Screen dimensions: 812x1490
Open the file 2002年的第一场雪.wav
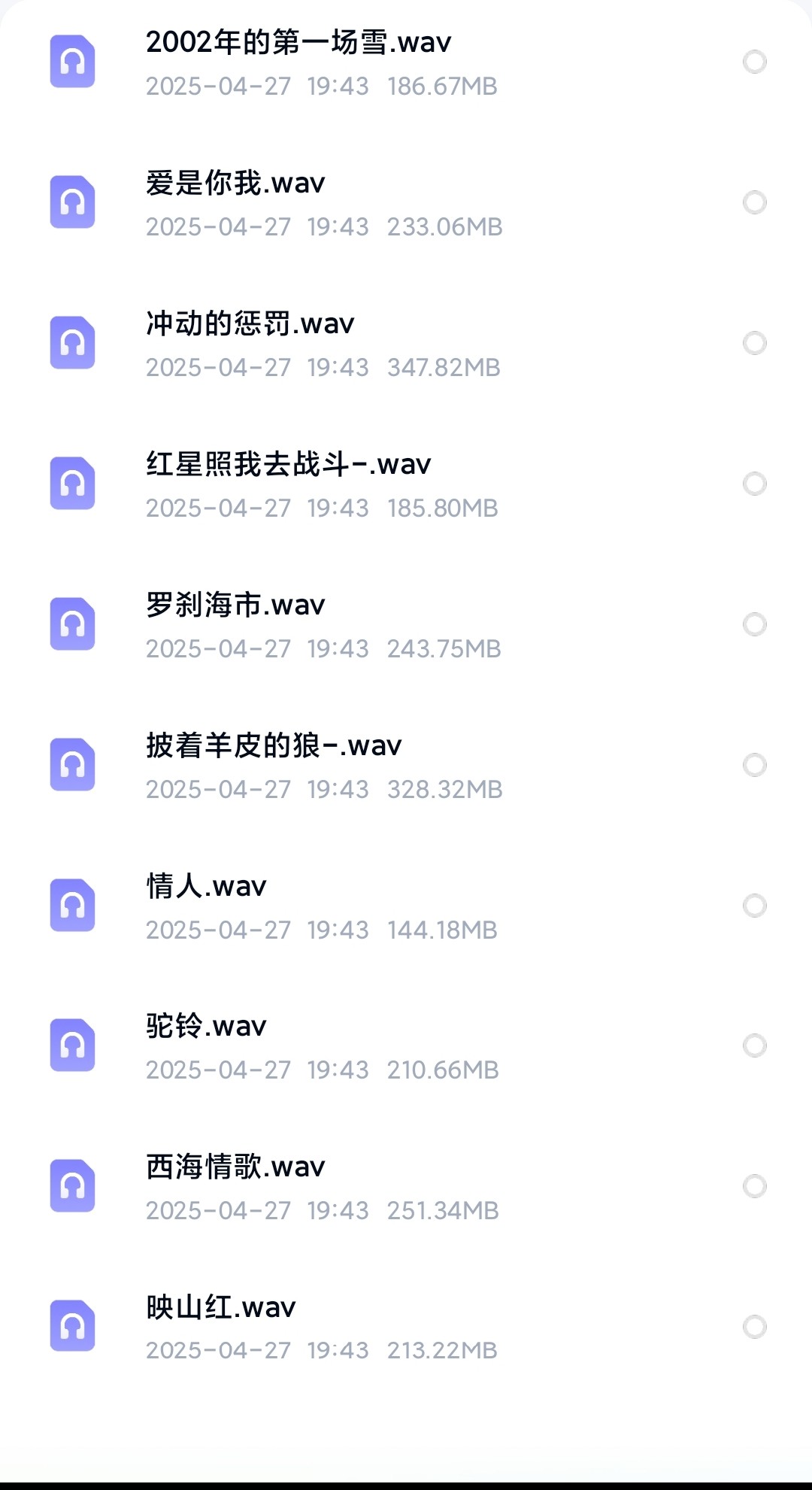[298, 43]
